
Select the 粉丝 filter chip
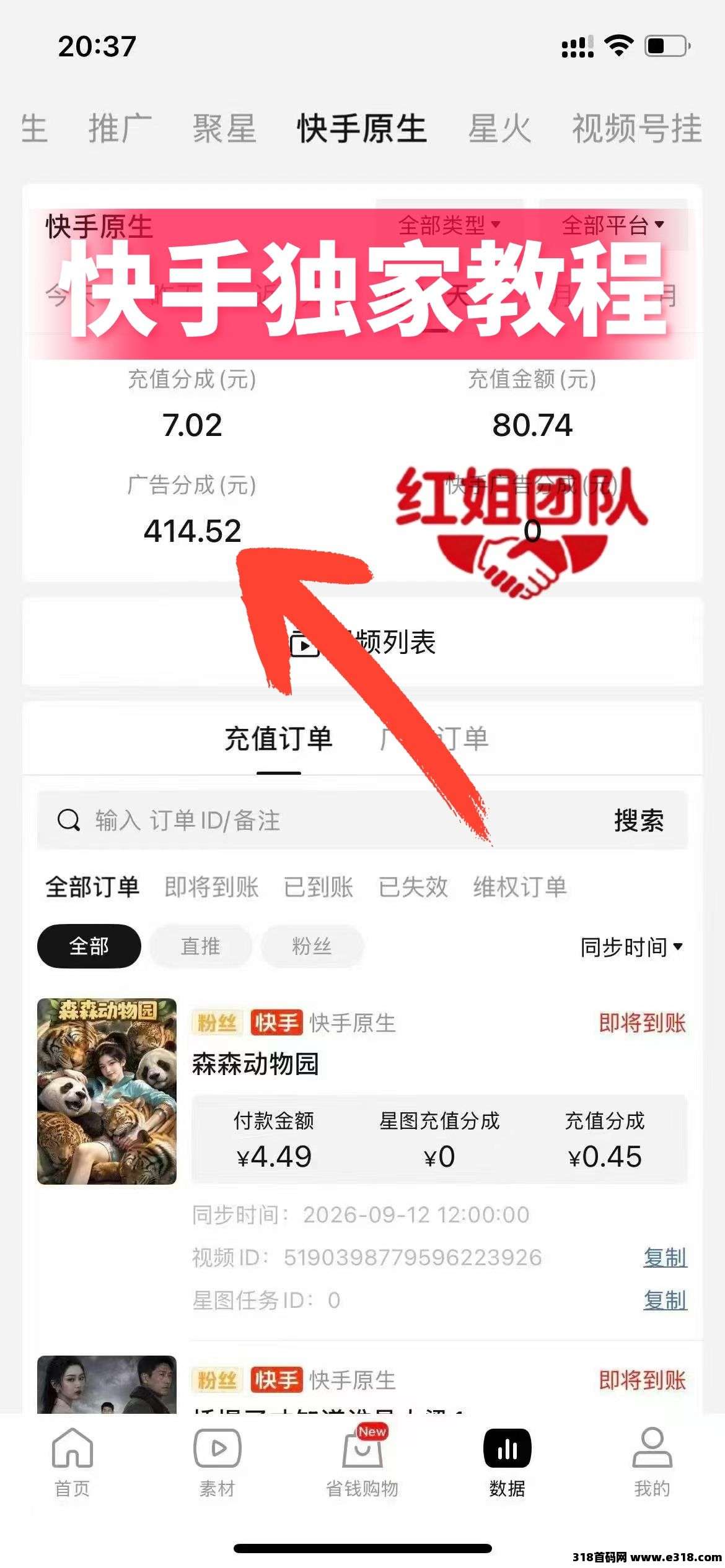click(312, 946)
